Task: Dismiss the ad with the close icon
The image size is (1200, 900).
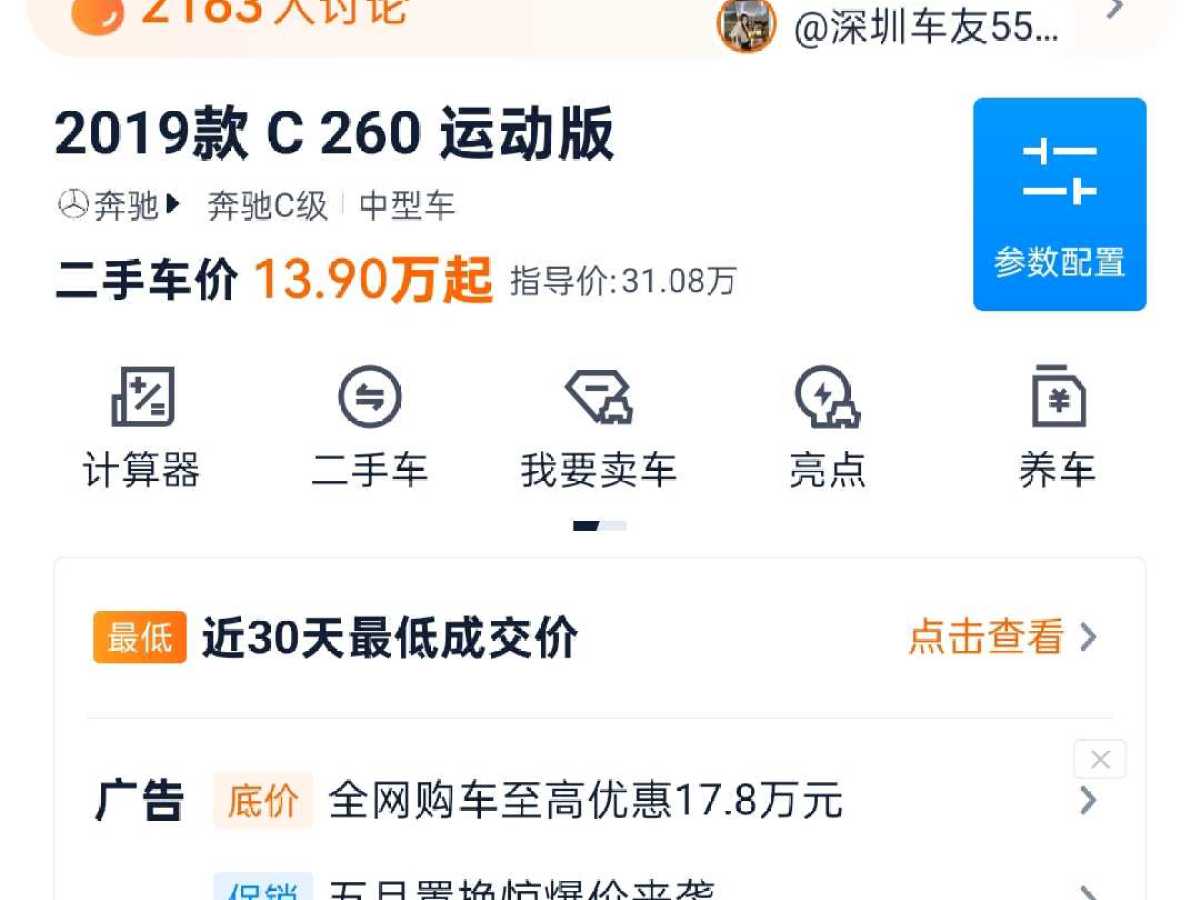Action: [1099, 760]
